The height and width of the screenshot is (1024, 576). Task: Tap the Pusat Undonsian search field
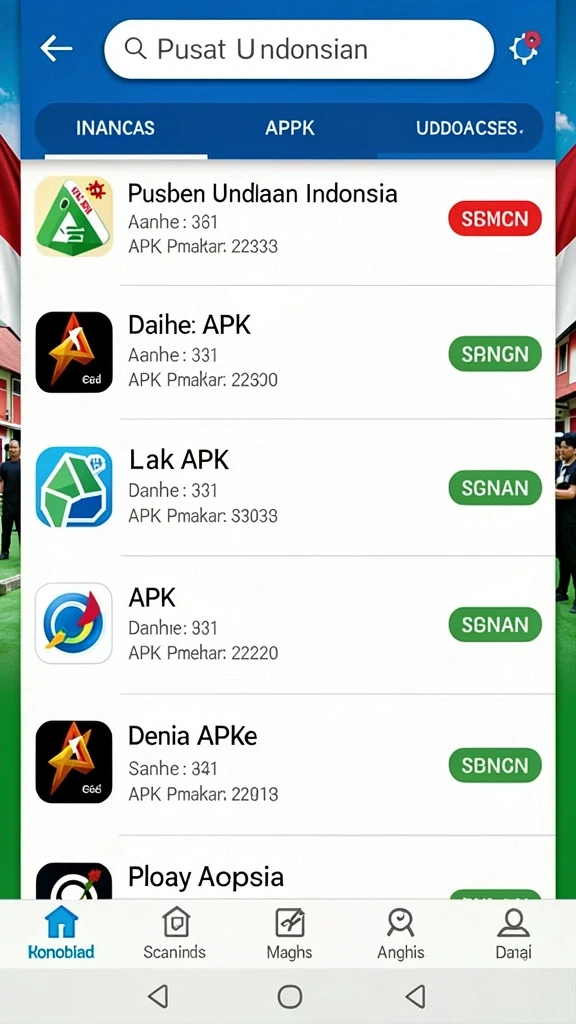(299, 49)
